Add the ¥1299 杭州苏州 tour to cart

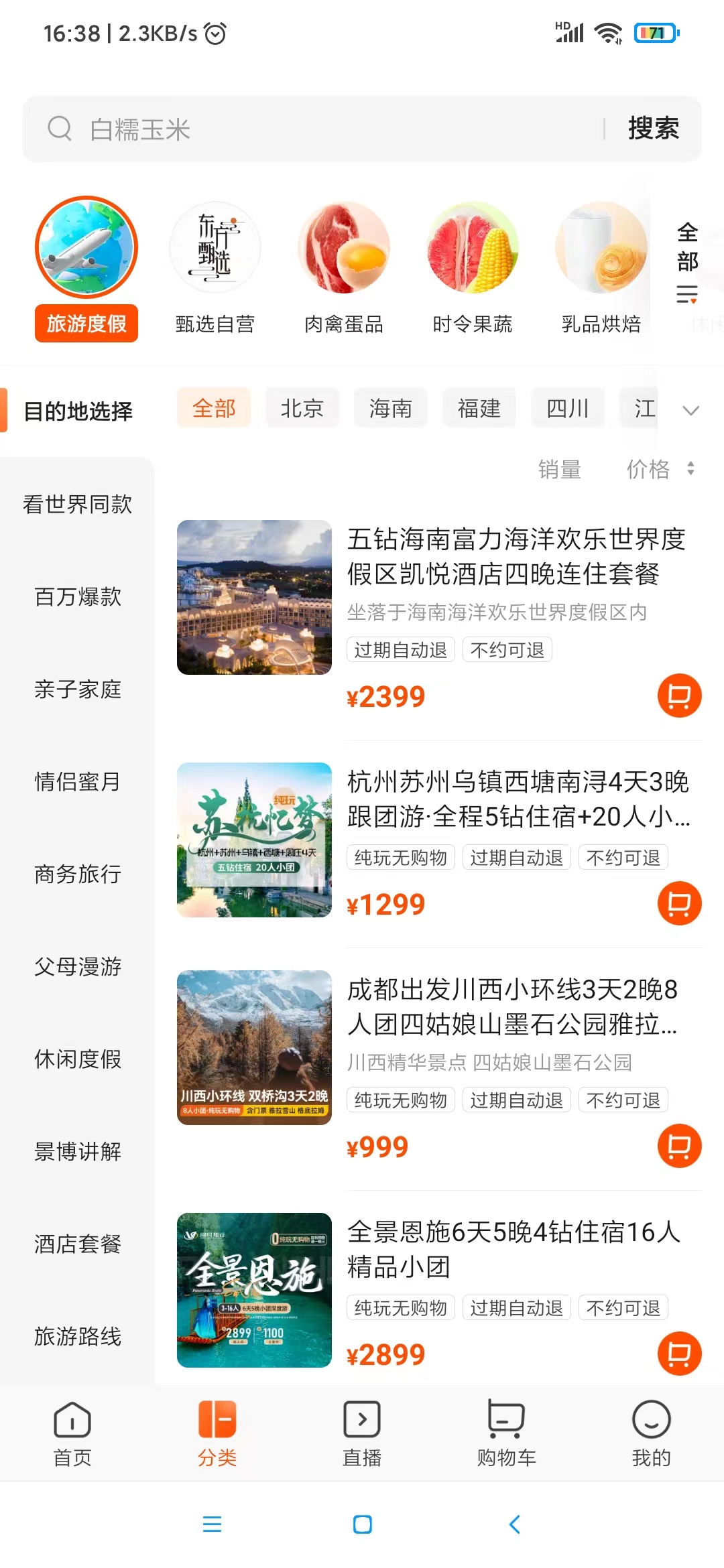click(679, 903)
